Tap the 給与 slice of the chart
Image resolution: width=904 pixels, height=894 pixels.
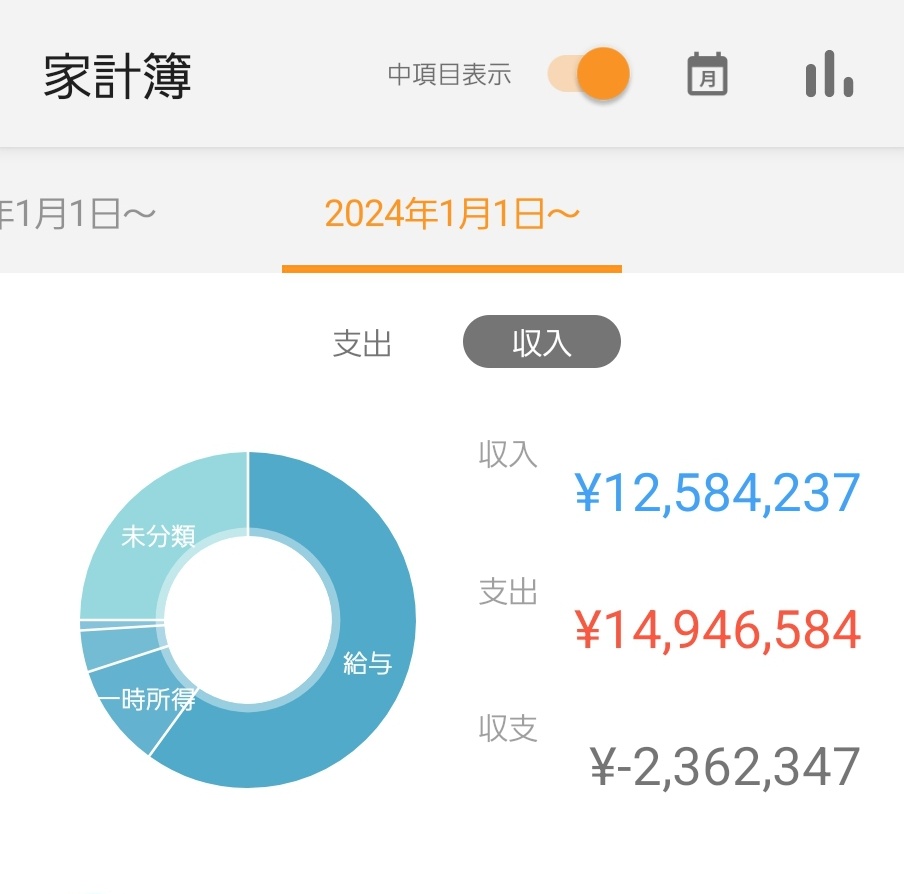point(367,661)
